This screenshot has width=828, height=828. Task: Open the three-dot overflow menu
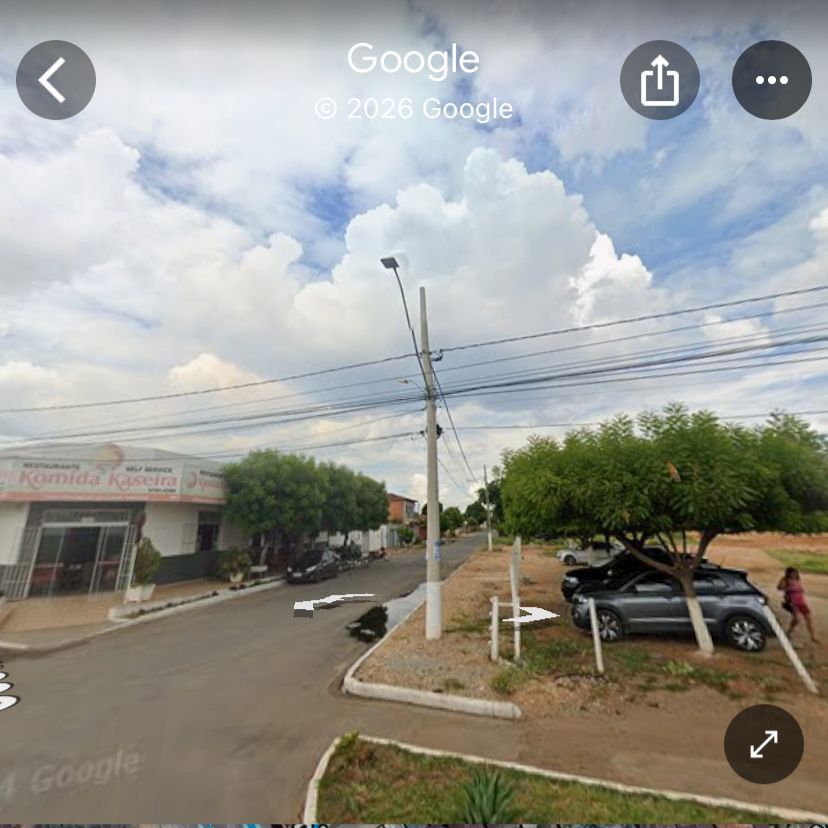tap(771, 80)
